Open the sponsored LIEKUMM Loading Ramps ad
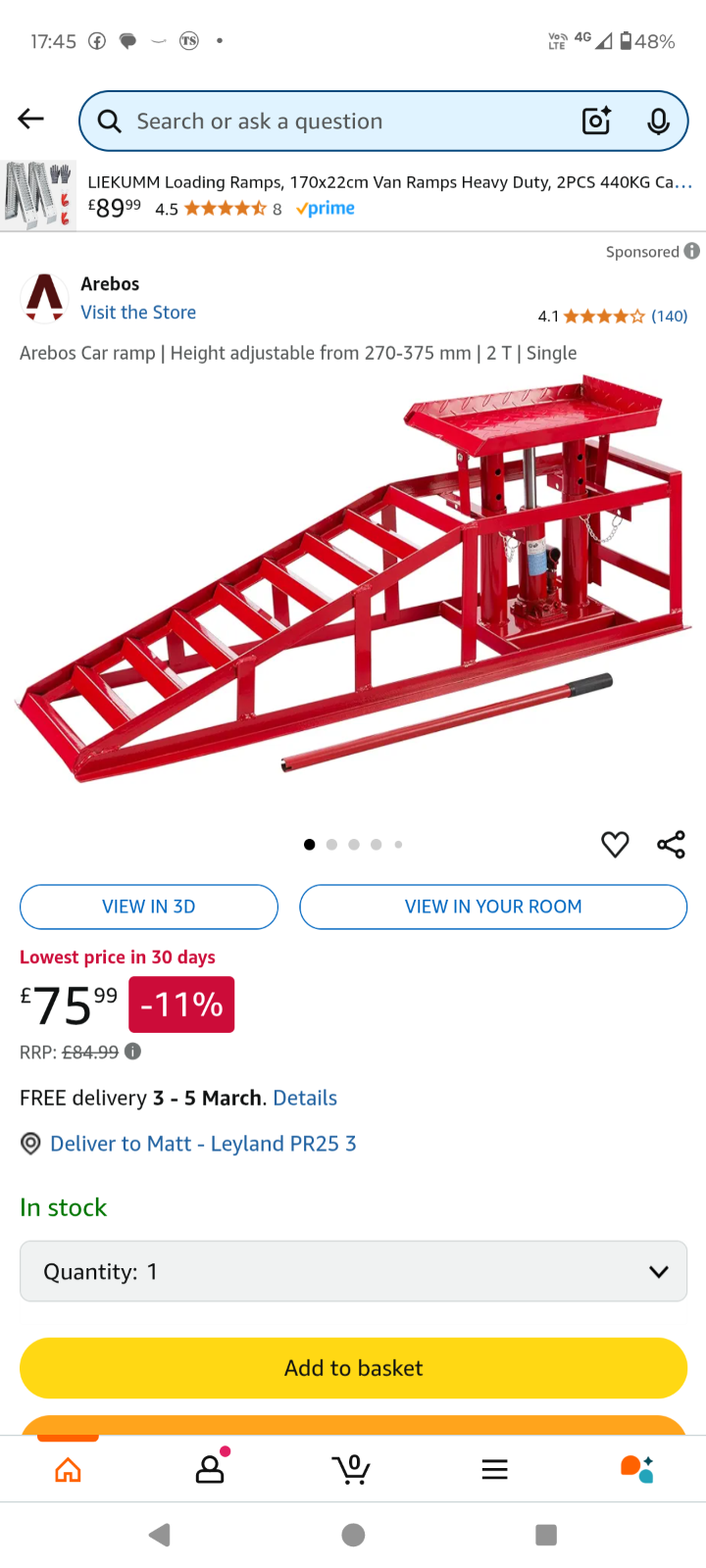 click(x=353, y=196)
